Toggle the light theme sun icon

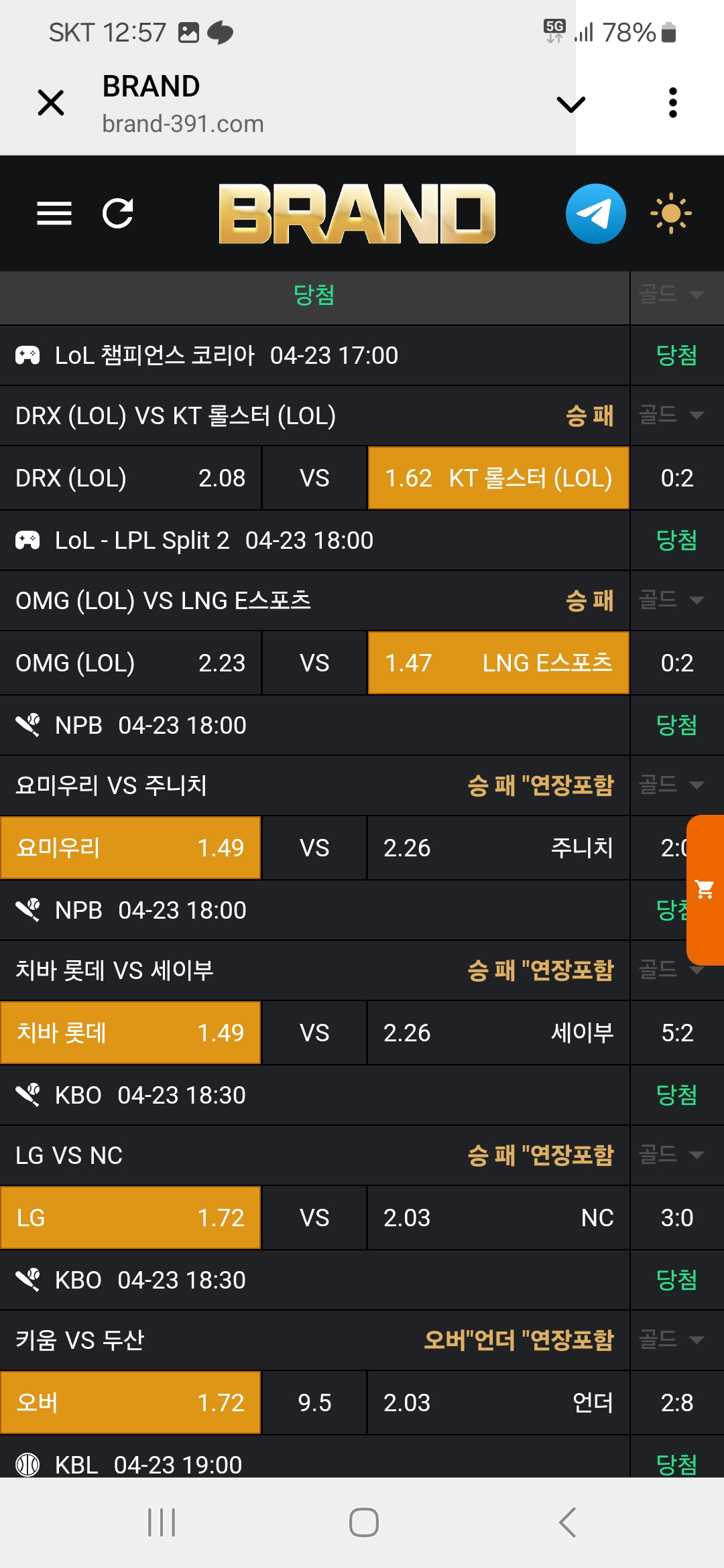(x=671, y=214)
